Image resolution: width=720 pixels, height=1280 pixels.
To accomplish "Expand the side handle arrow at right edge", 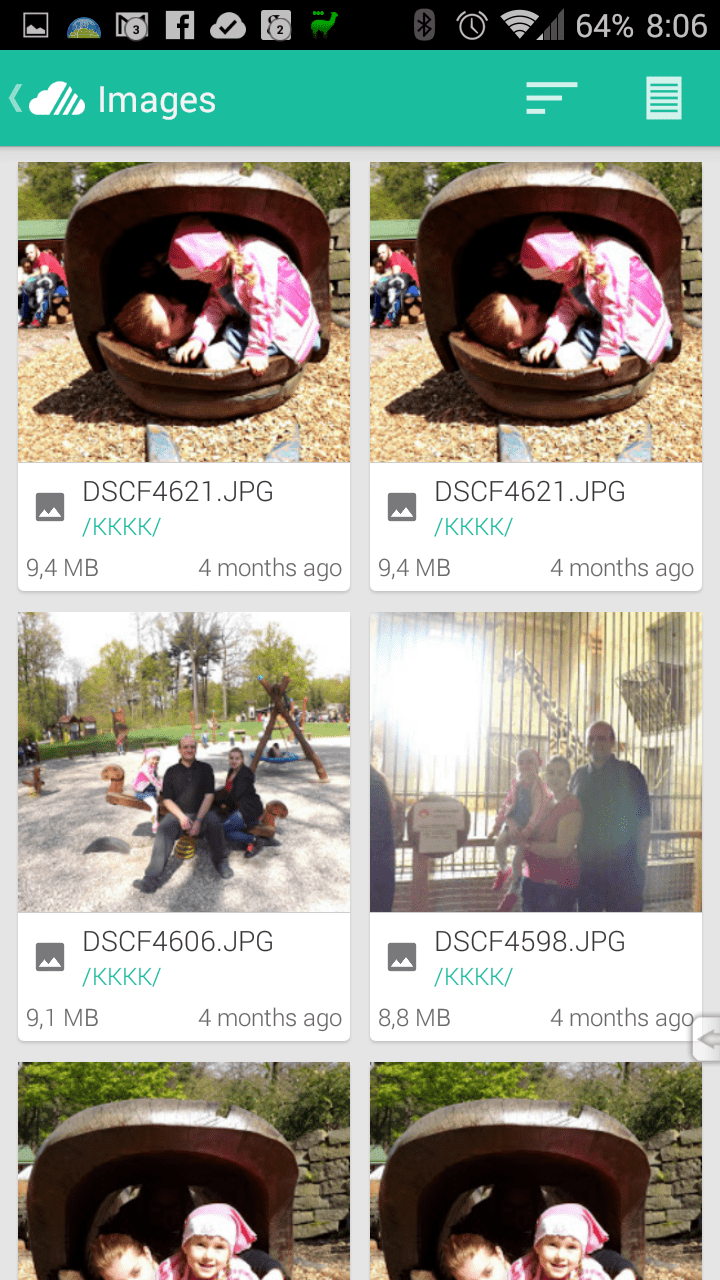I will [707, 1039].
